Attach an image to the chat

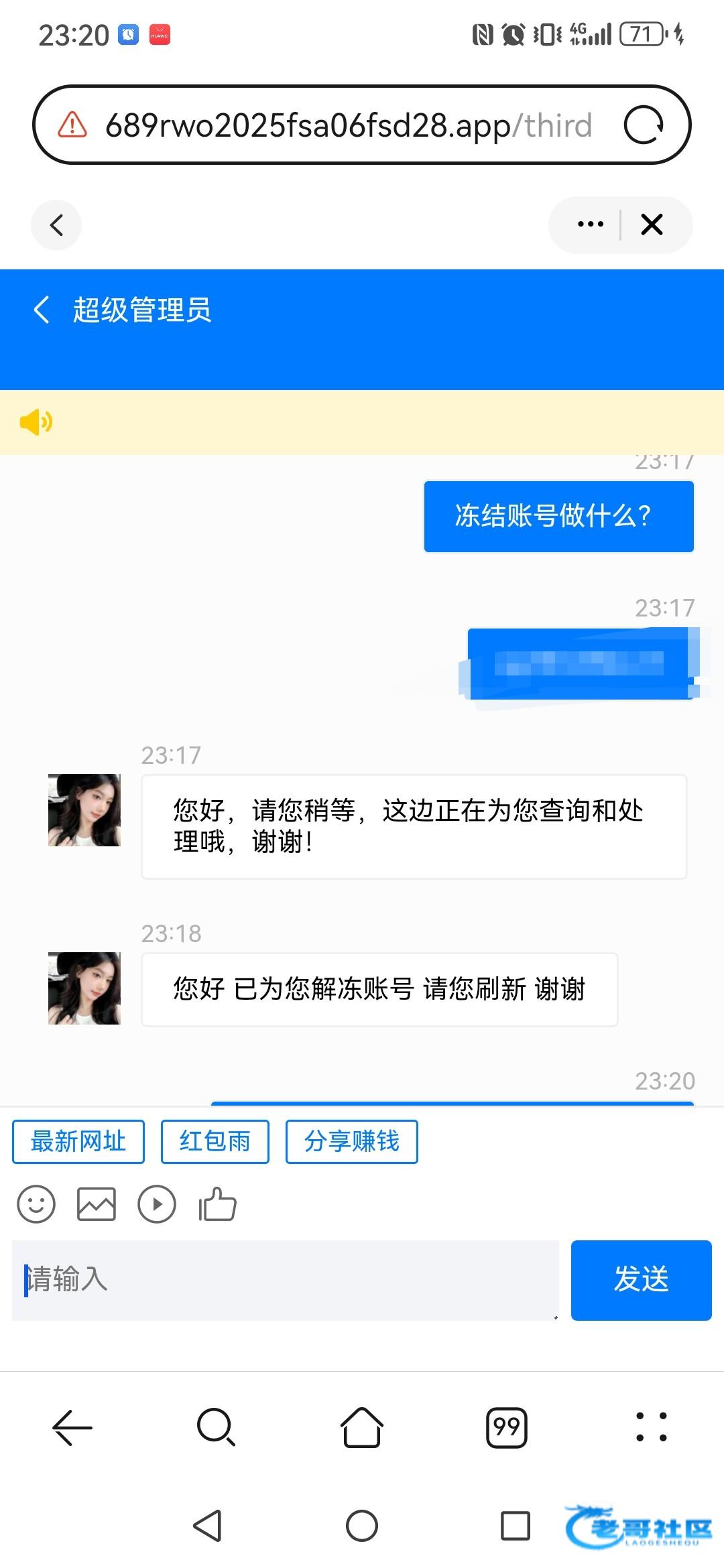coord(97,1204)
